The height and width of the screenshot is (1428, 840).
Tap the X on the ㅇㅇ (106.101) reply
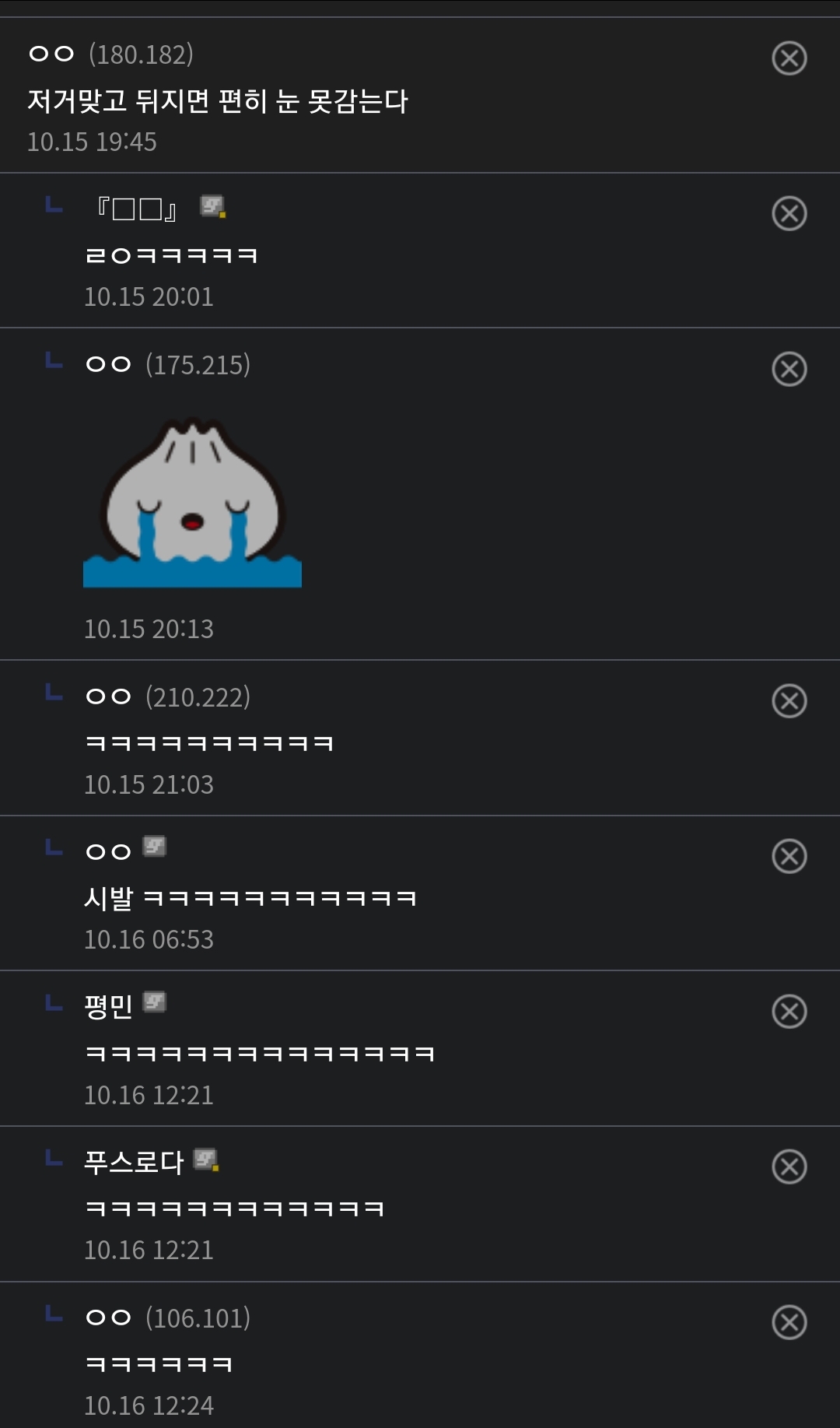[789, 1322]
